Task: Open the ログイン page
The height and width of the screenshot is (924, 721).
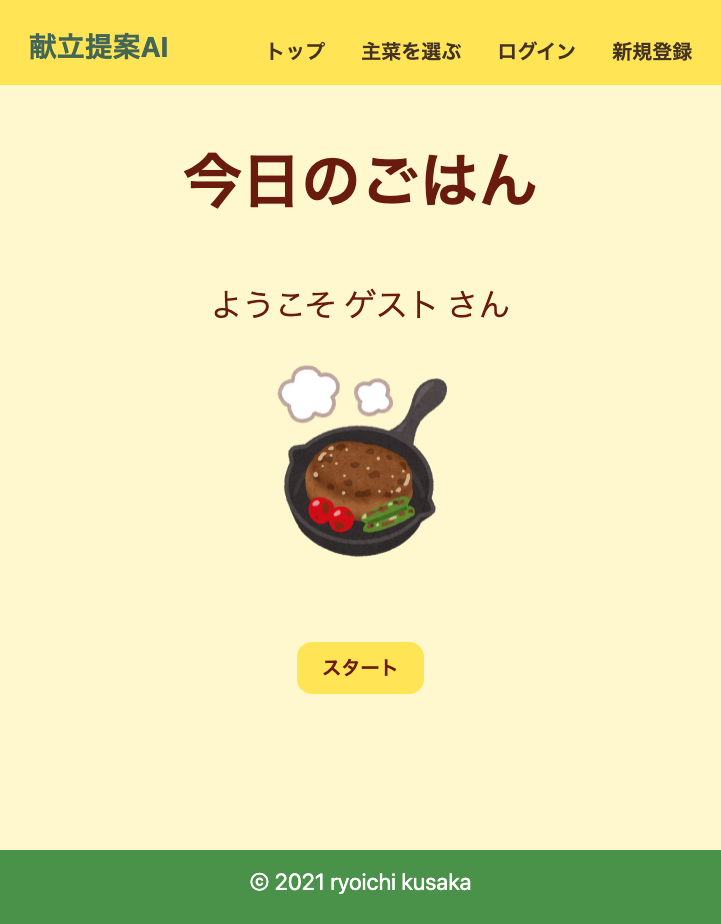Action: 536,52
